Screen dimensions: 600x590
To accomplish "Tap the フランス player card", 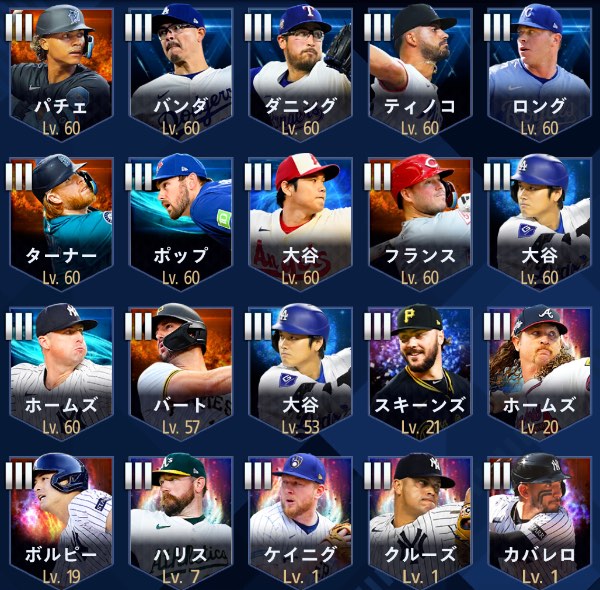I will [420, 221].
